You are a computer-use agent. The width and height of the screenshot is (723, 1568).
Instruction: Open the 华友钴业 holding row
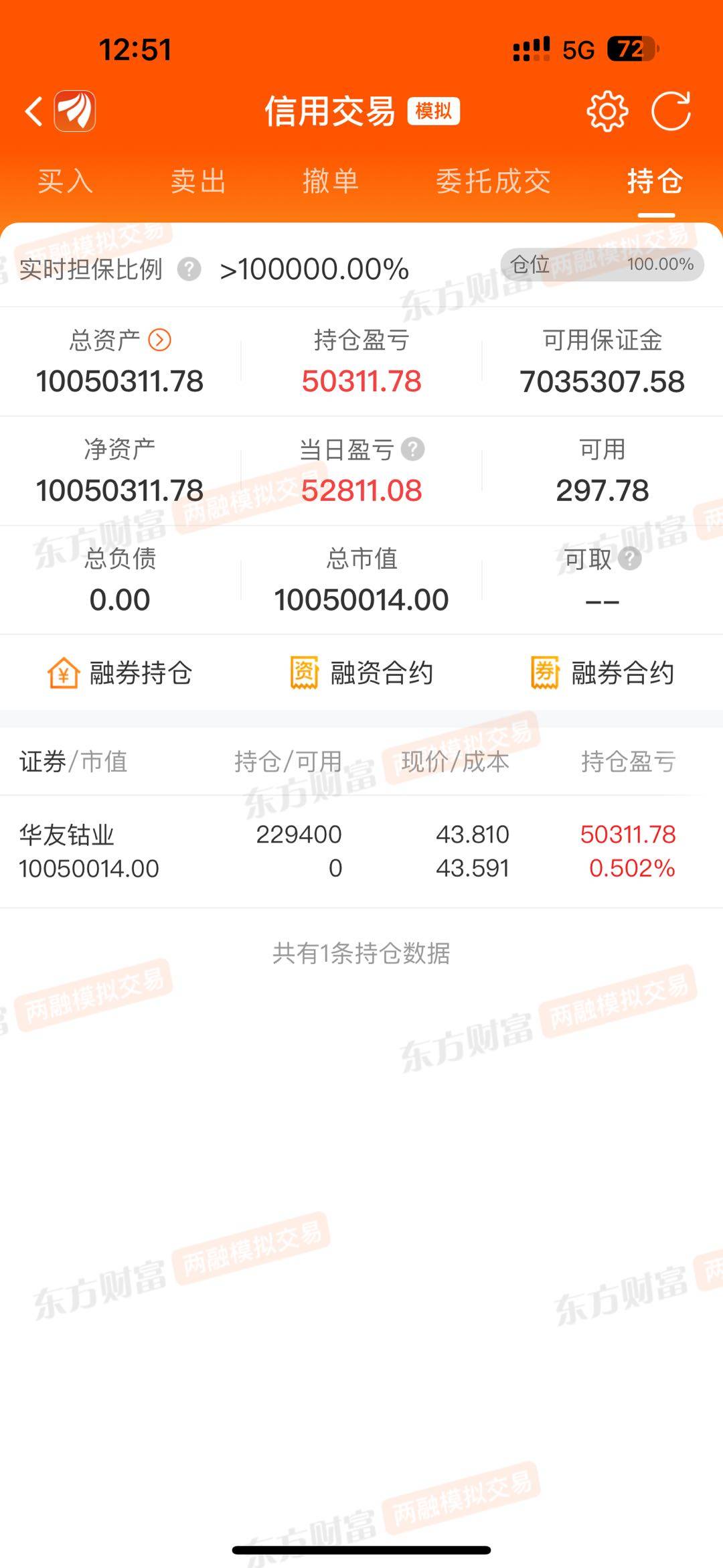coord(361,851)
